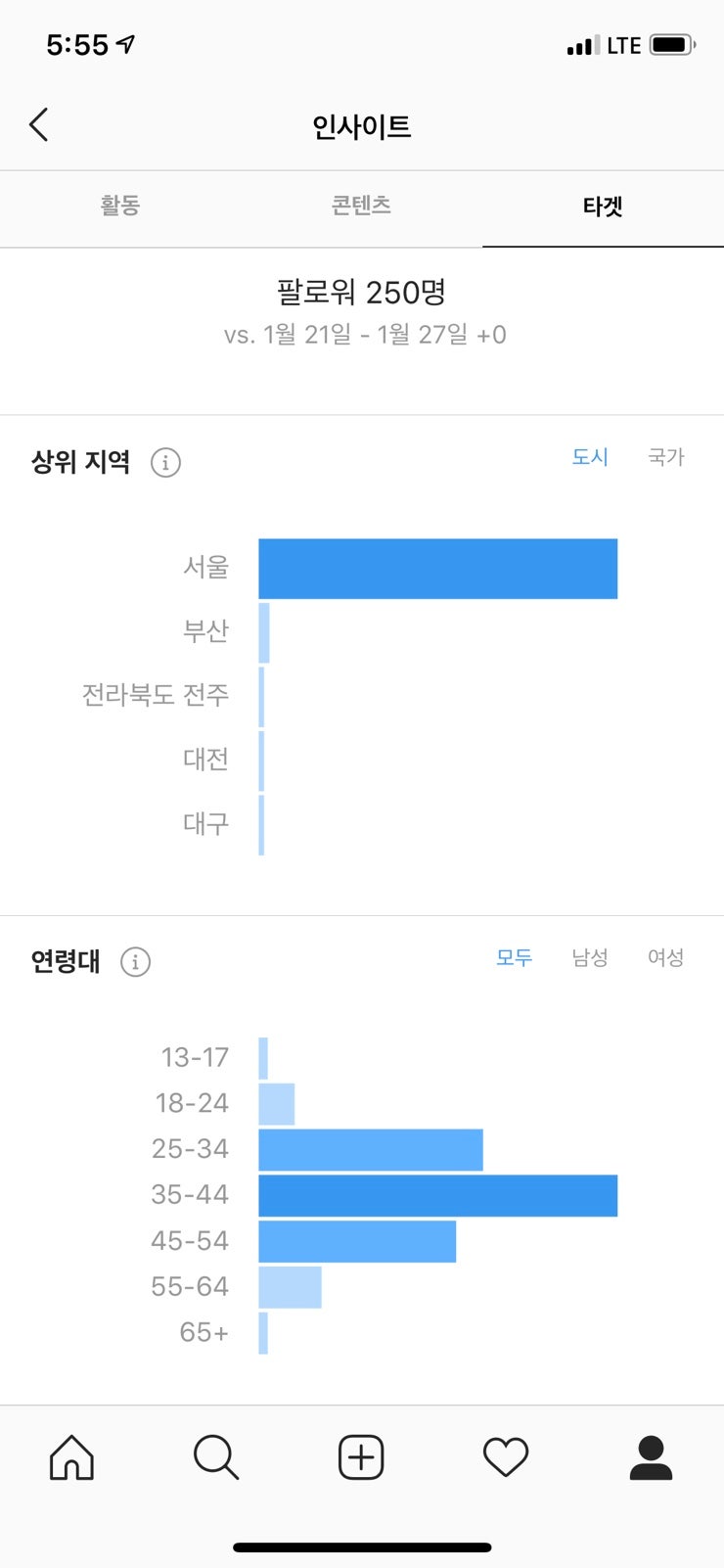Switch to the 활동 tab

tap(120, 206)
